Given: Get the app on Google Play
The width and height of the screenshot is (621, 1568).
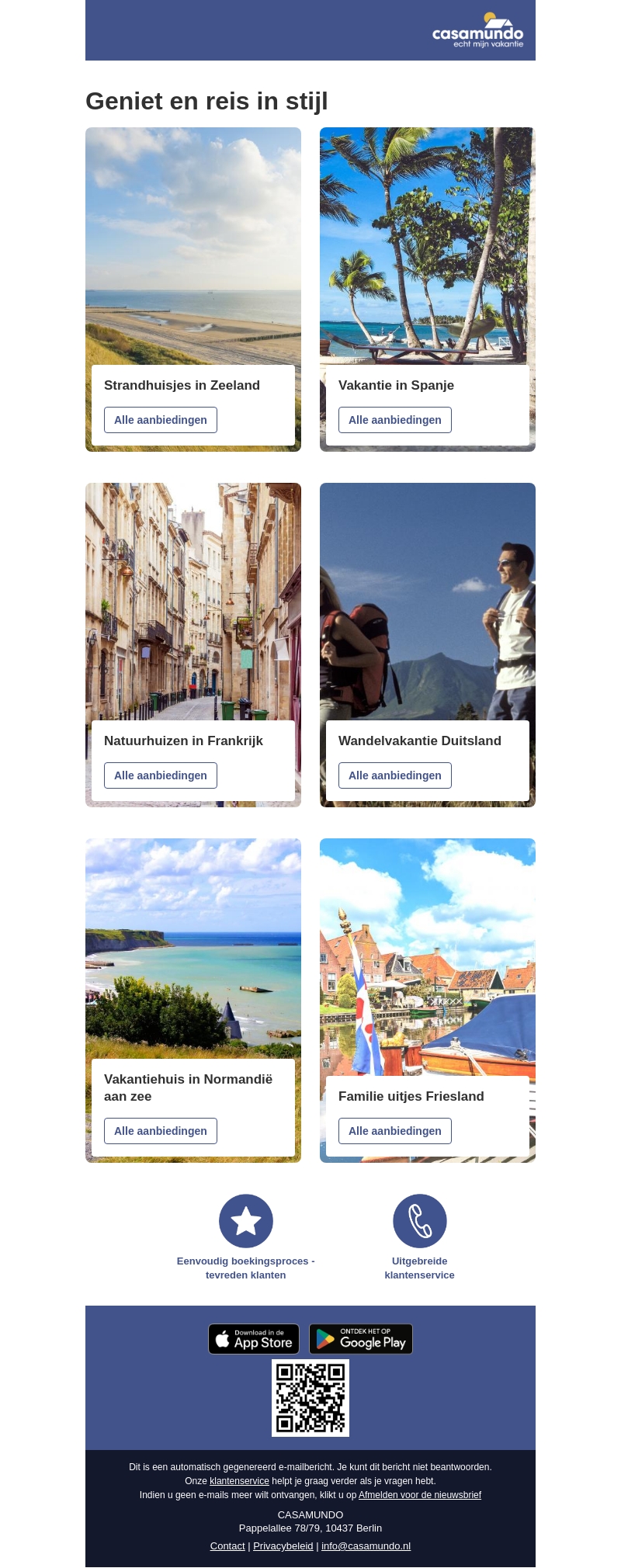Looking at the screenshot, I should (361, 1339).
